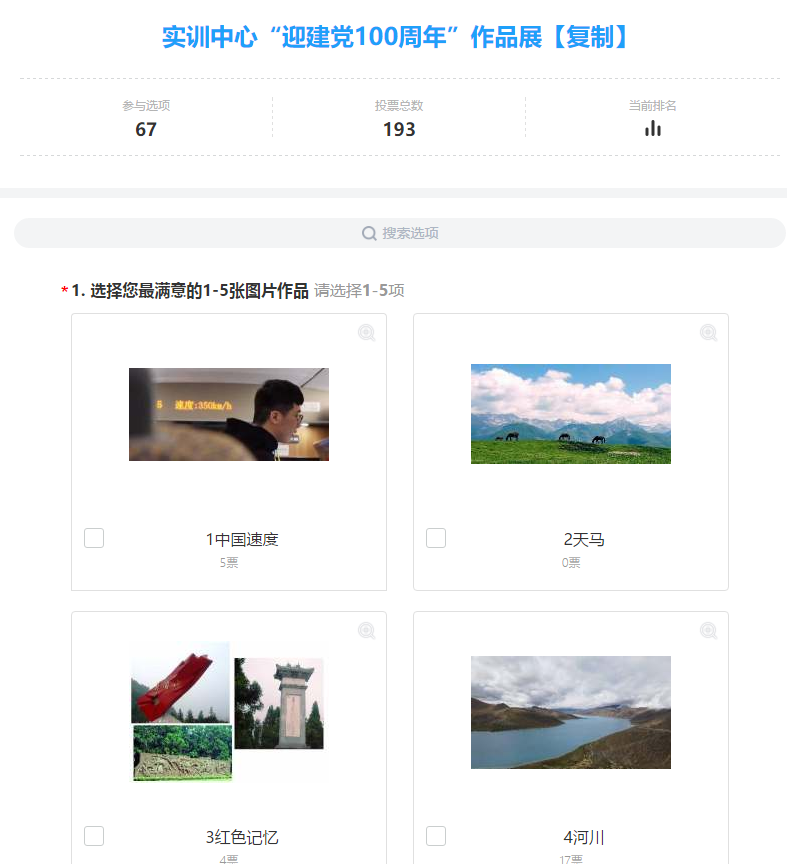The width and height of the screenshot is (787, 865).
Task: Select the checkbox for 1中国速度
Action: (94, 538)
